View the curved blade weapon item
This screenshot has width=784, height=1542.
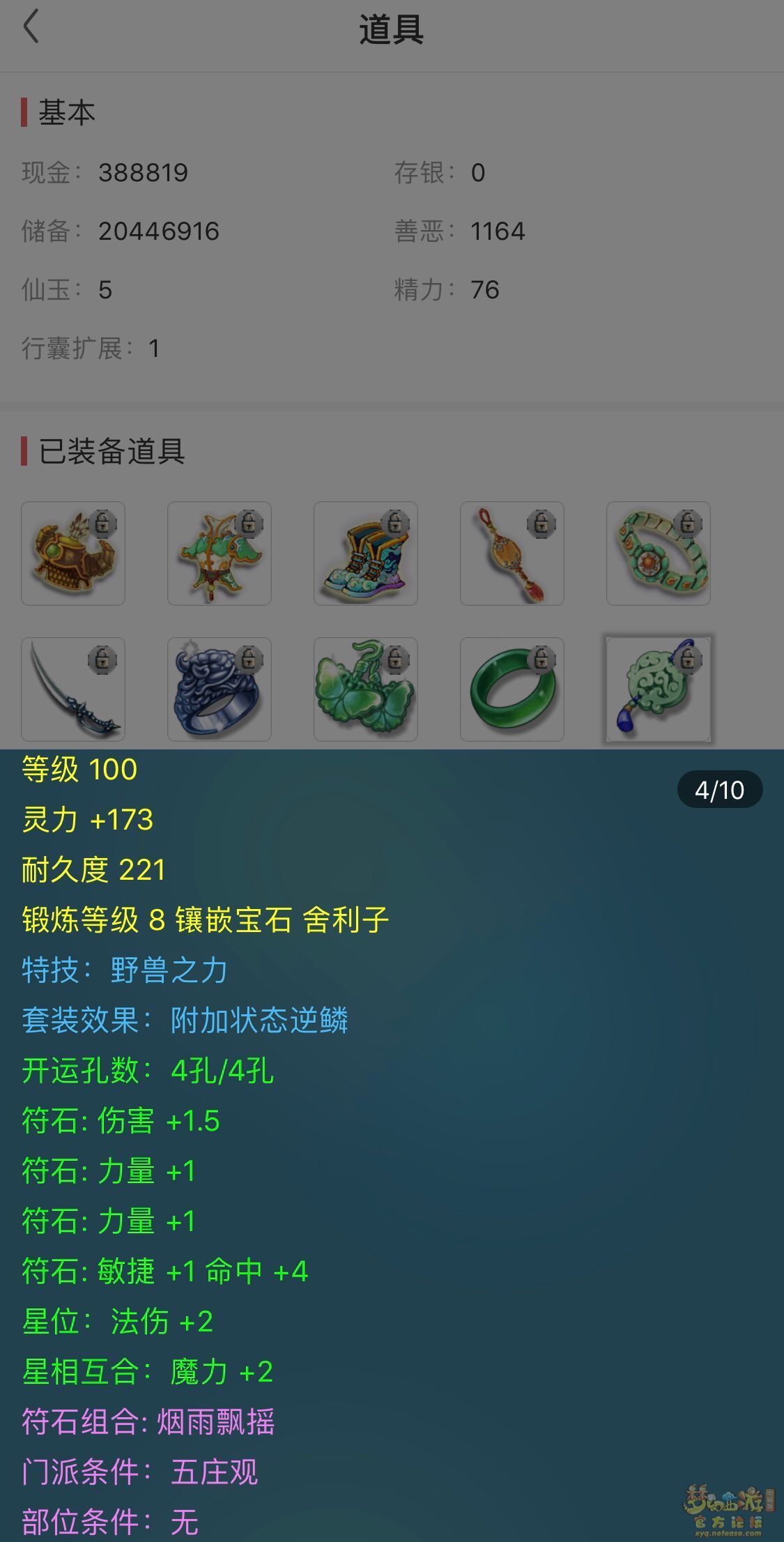pos(73,689)
